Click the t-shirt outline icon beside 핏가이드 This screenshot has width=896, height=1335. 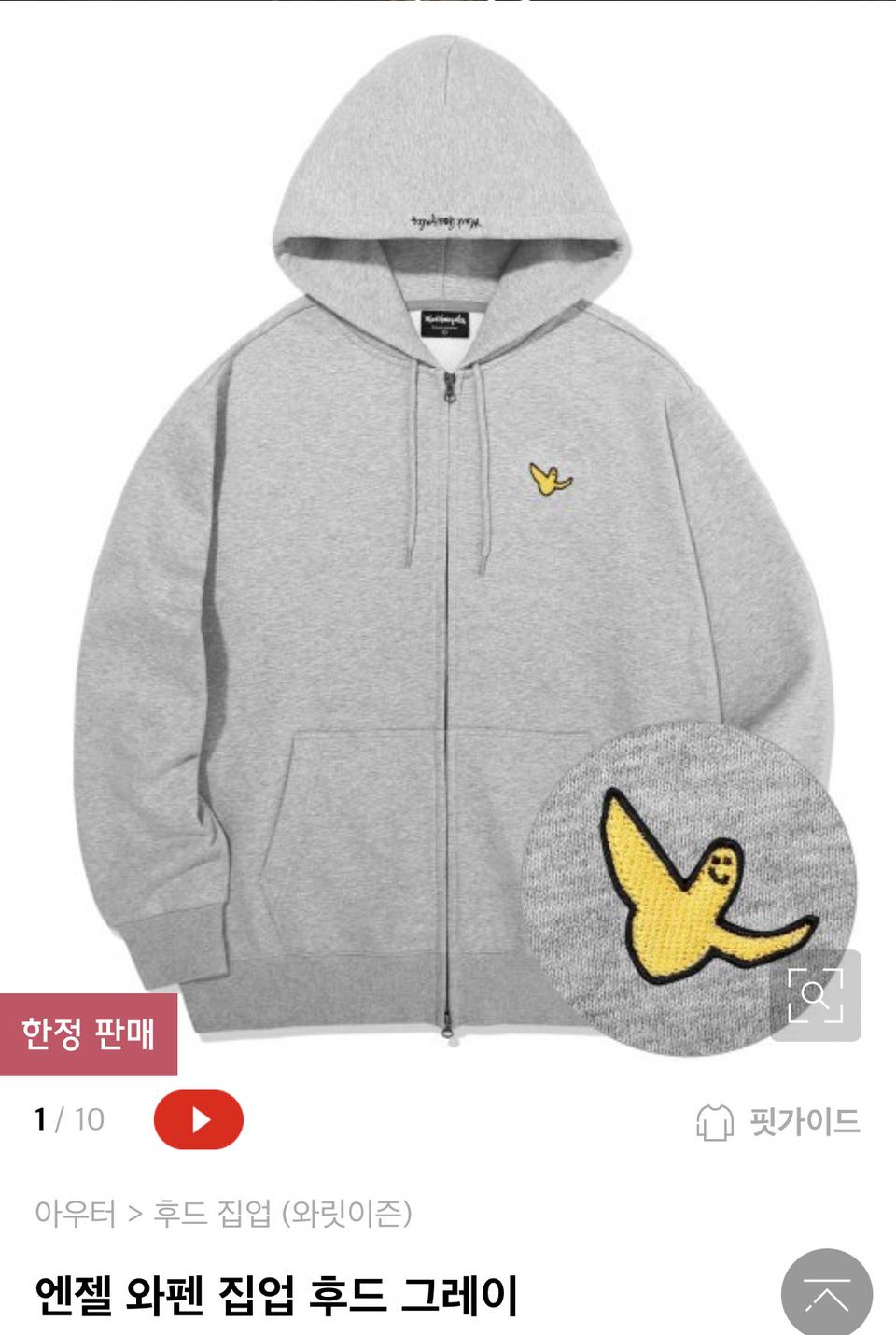click(x=715, y=1123)
